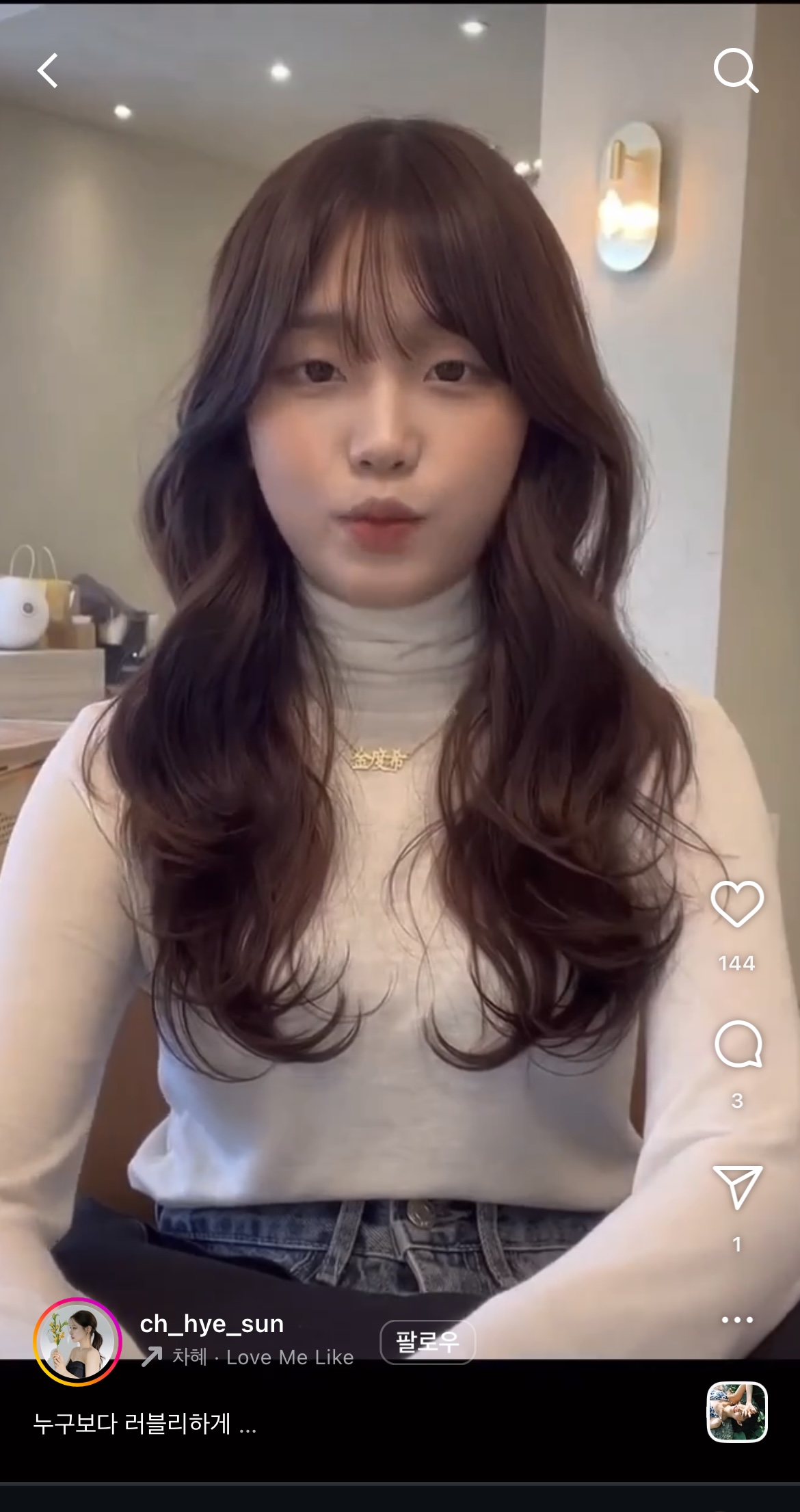The width and height of the screenshot is (800, 1512).
Task: Like this reel with the heart
Action: coord(737,903)
